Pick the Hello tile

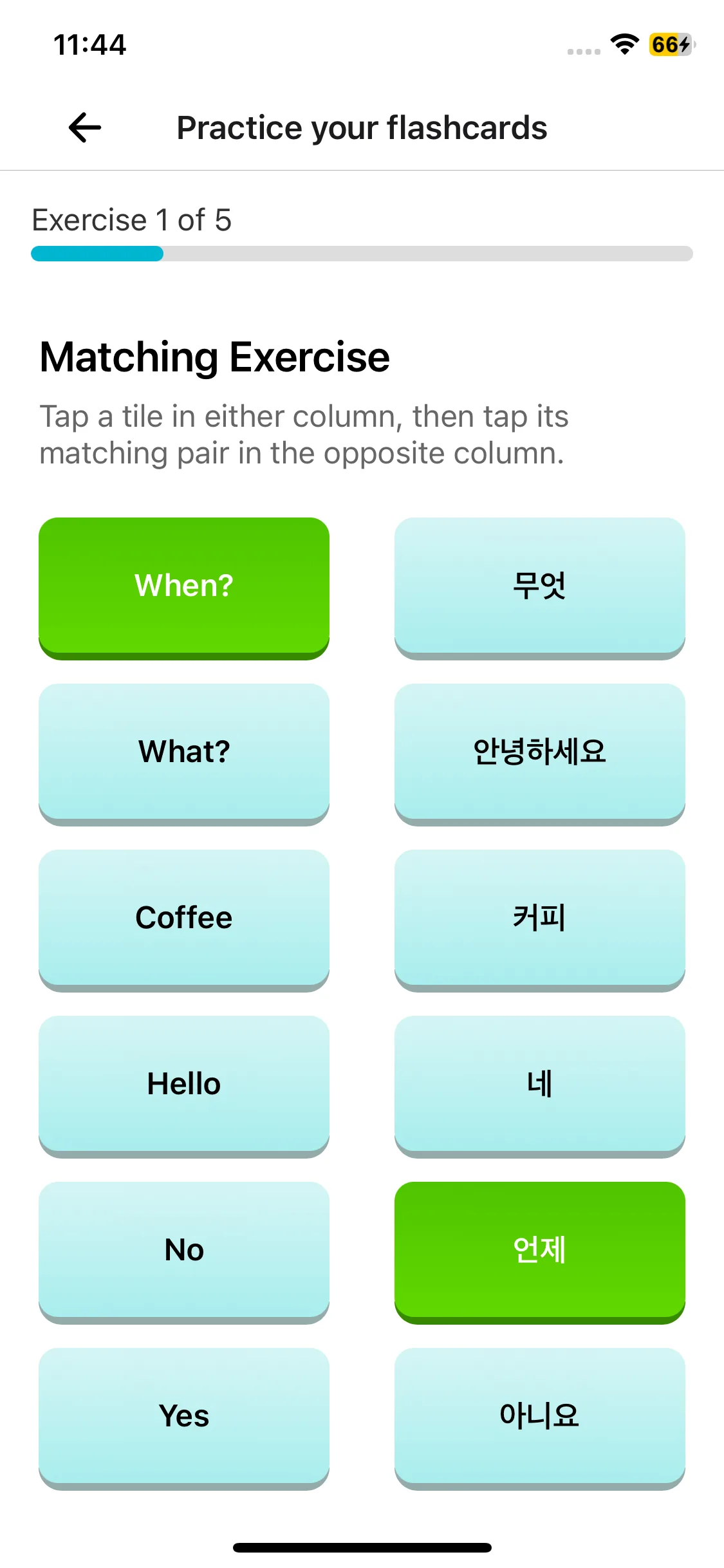point(184,1085)
